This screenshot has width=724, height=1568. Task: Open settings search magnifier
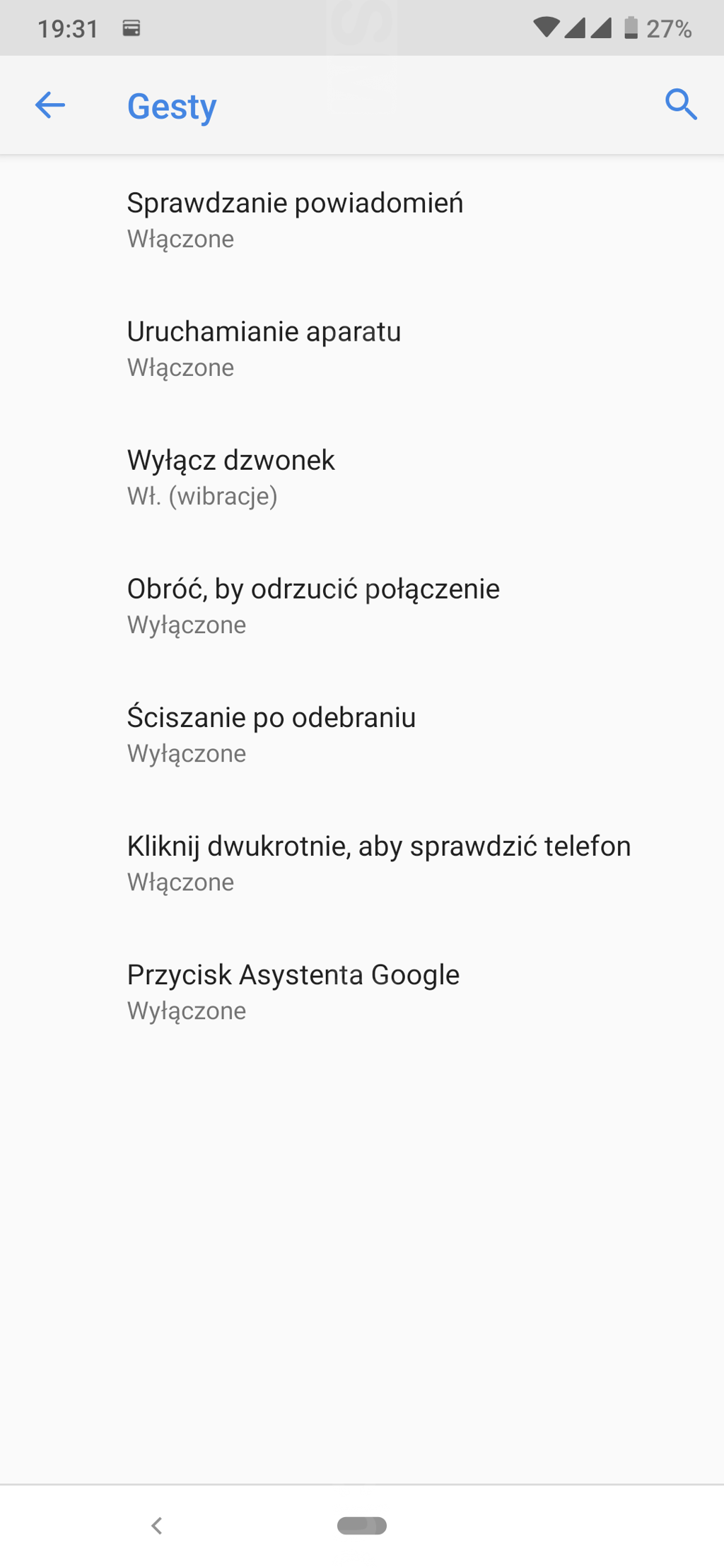pyautogui.click(x=681, y=105)
